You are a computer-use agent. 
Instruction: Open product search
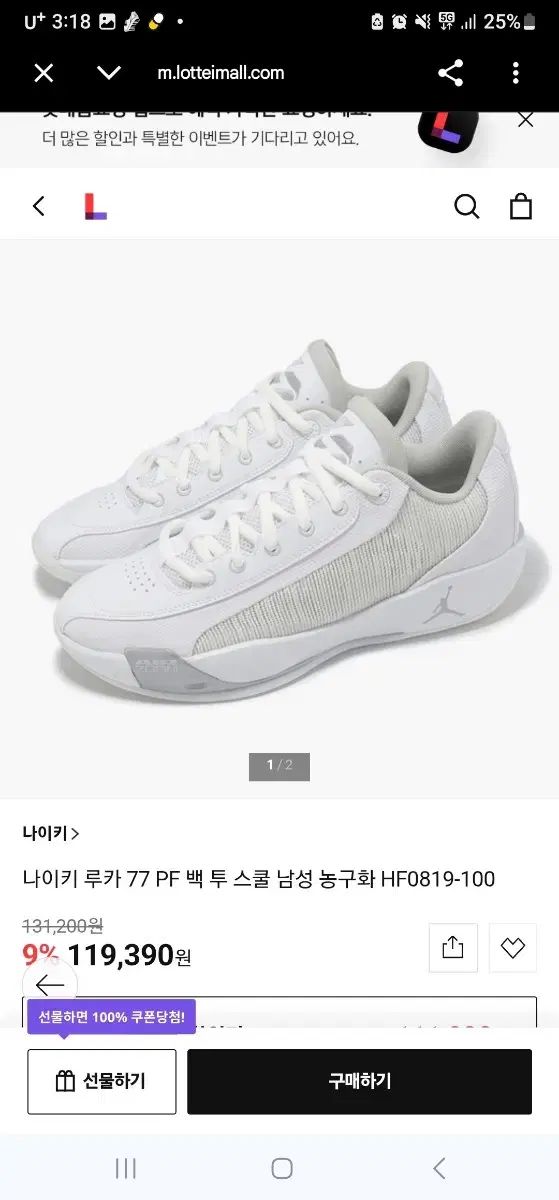pos(467,206)
